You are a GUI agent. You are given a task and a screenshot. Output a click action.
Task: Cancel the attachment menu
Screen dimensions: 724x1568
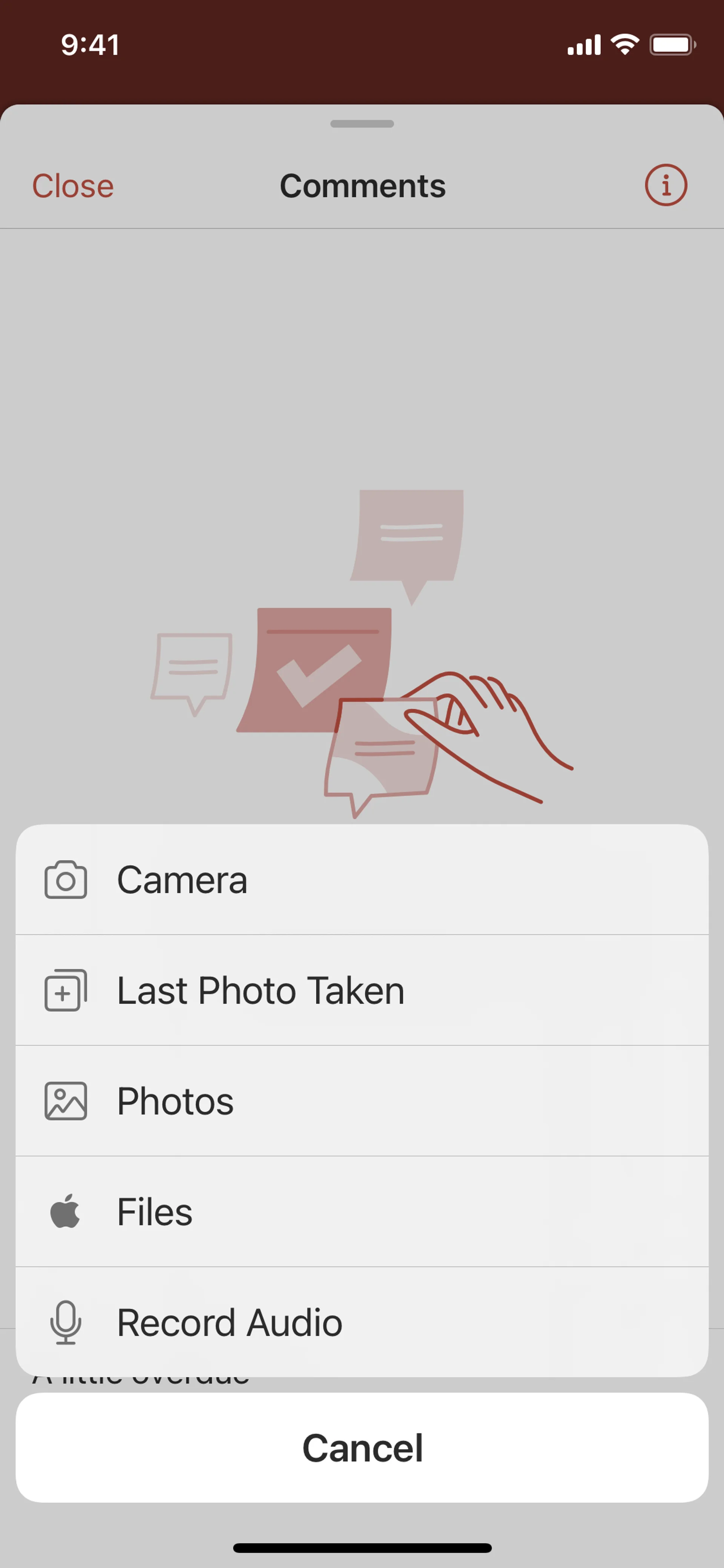[x=361, y=1447]
